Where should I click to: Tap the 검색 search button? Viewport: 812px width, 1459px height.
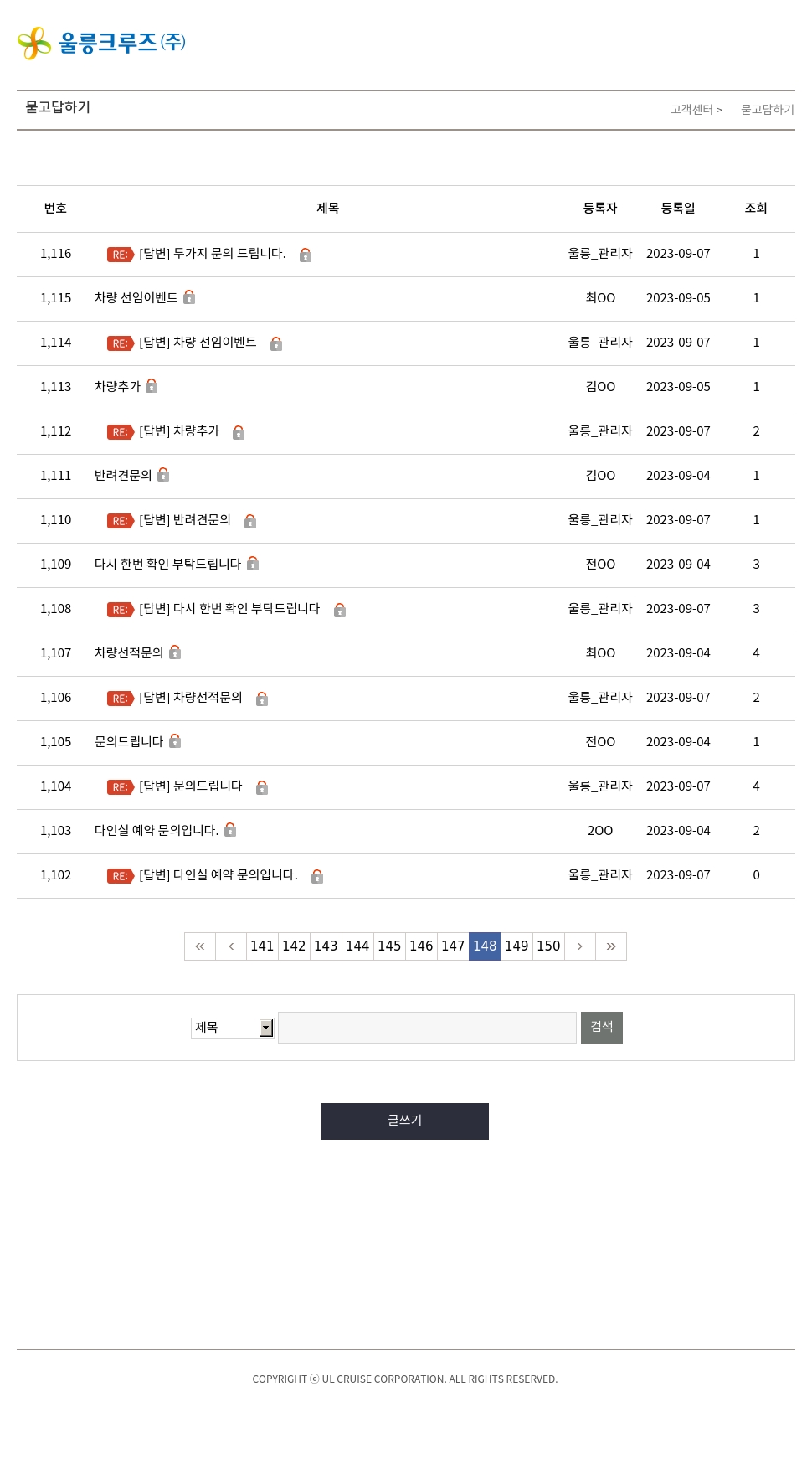coord(602,1028)
